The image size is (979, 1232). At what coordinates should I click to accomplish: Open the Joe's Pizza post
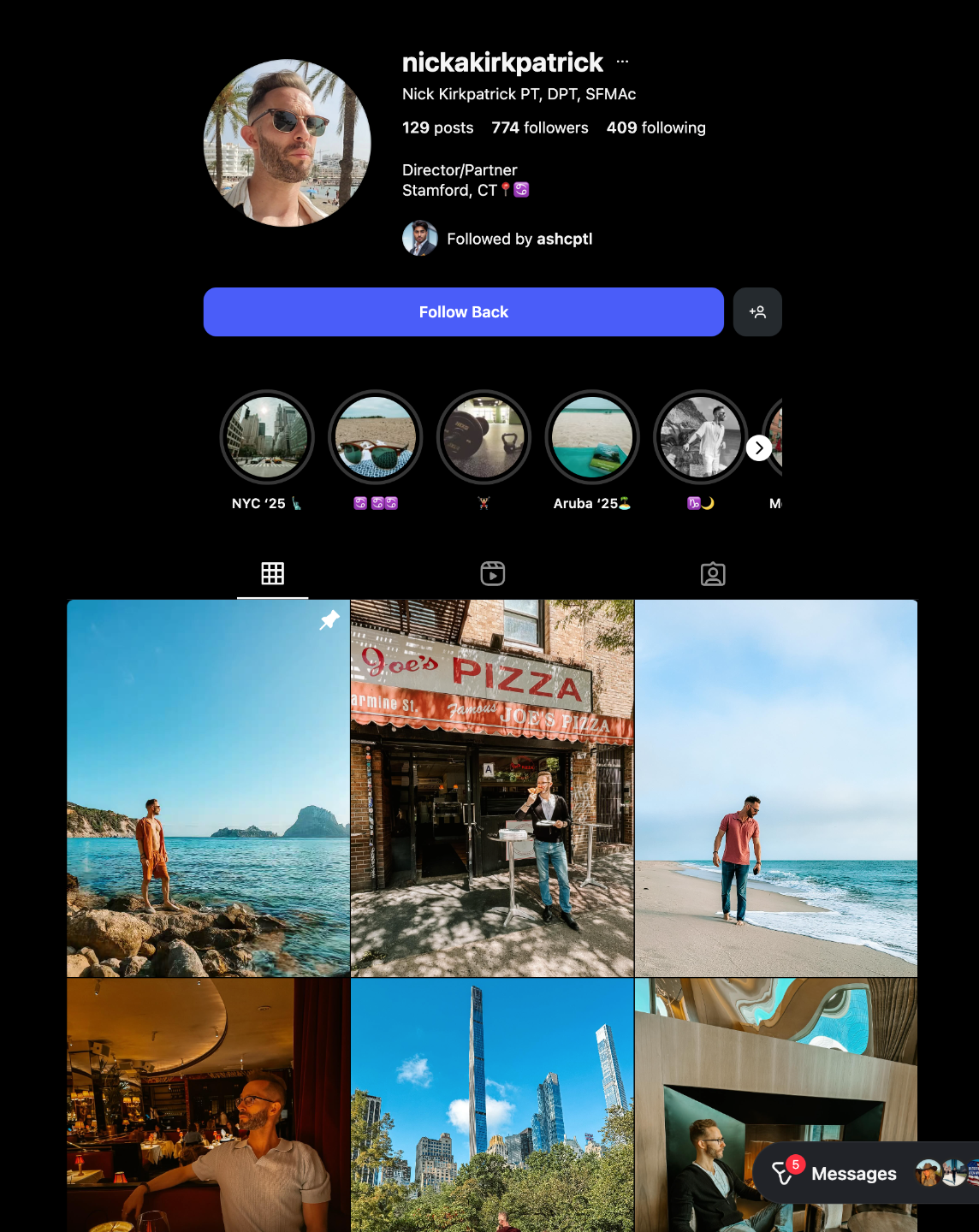point(492,788)
